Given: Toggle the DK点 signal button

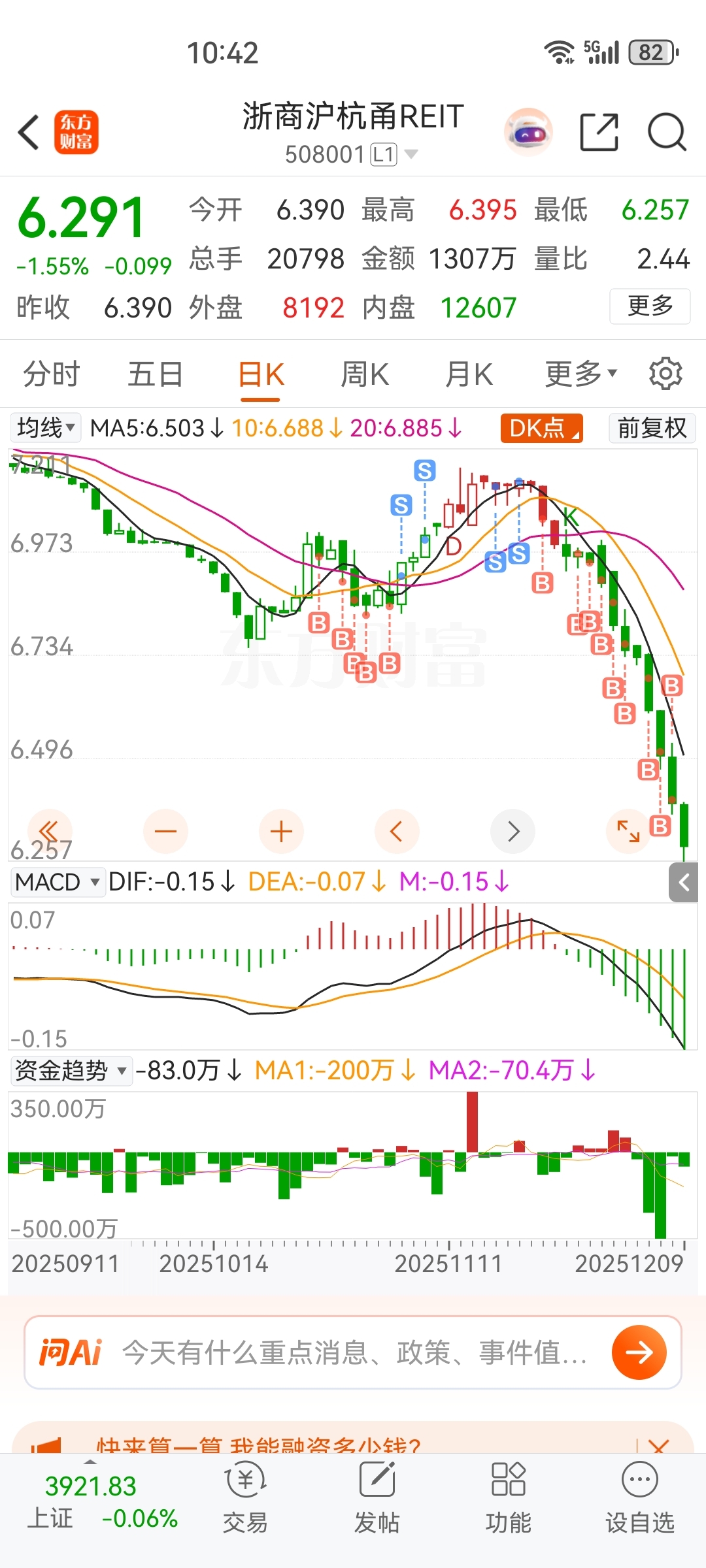Looking at the screenshot, I should pos(541,428).
